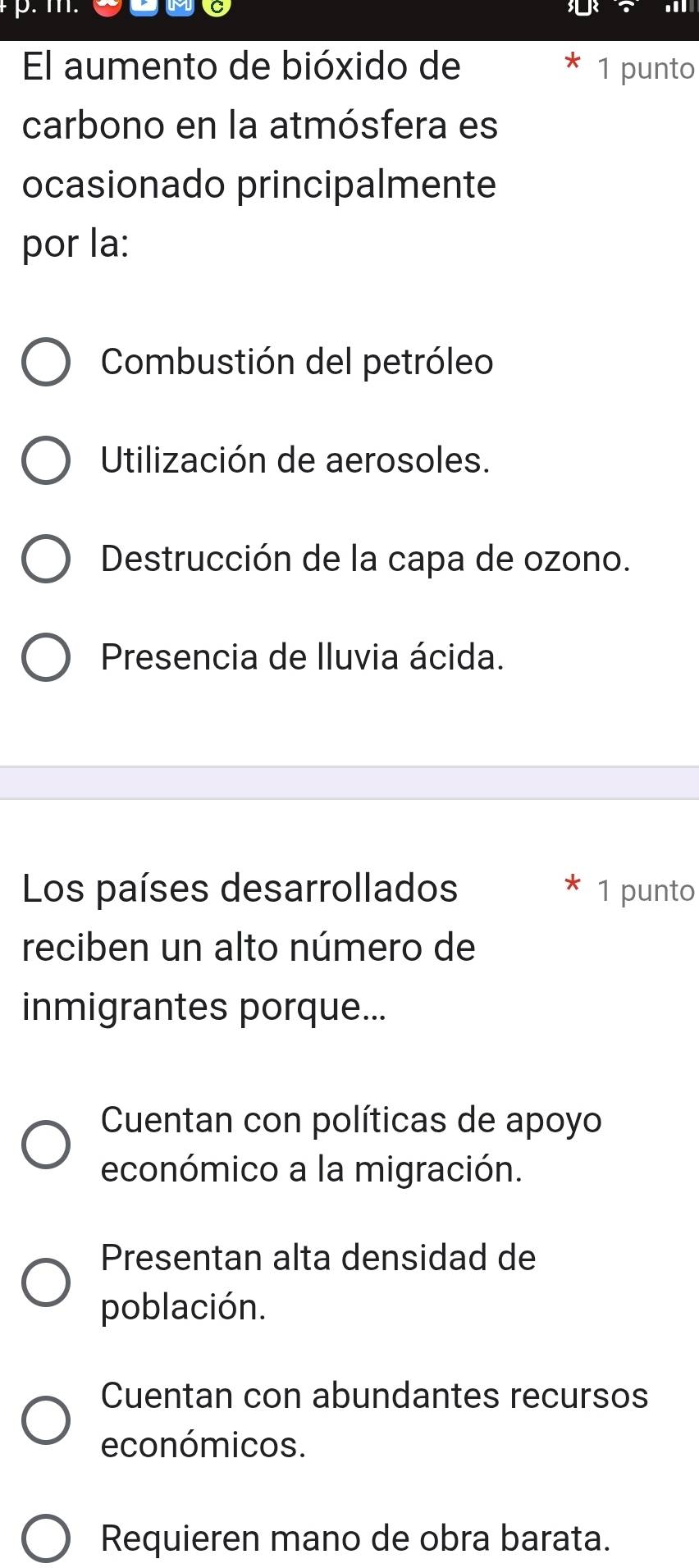This screenshot has width=699, height=1568.
Task: Mark Destrucción de la capa de ozono
Action: (46, 559)
